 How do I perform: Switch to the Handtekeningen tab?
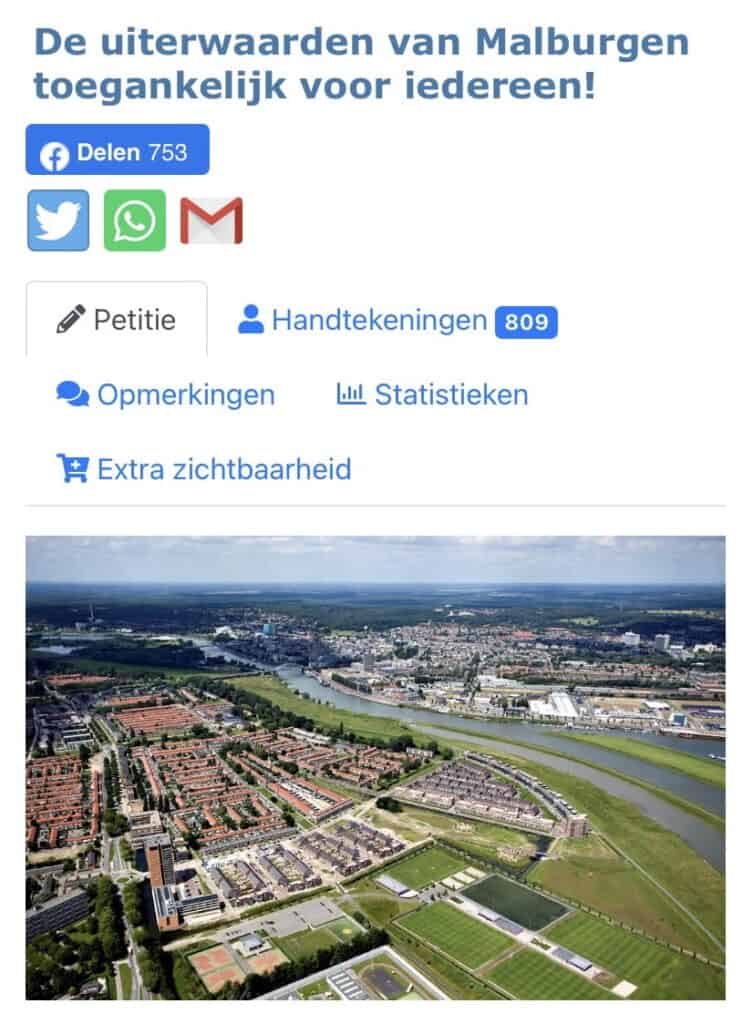(x=396, y=320)
